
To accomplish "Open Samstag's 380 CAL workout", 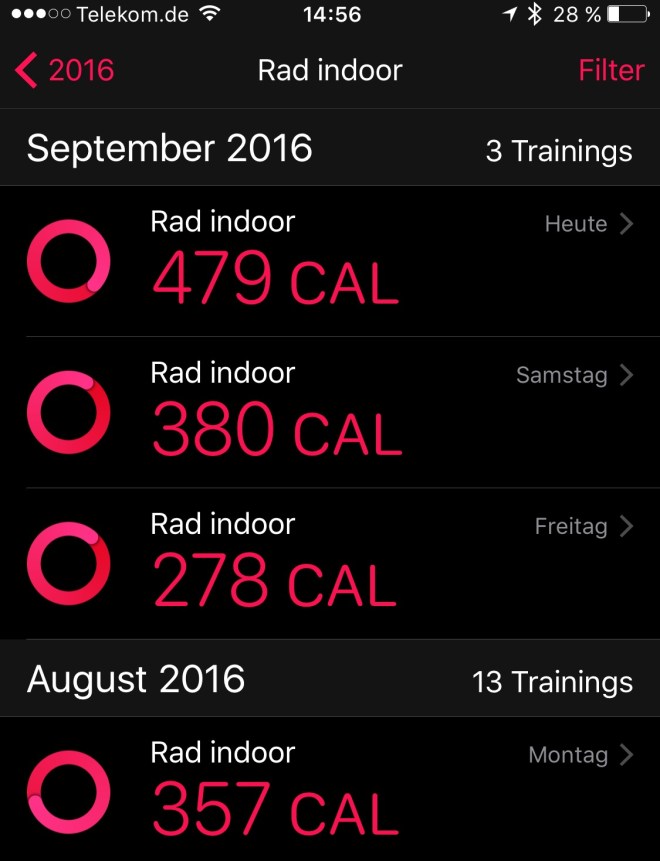I will tap(330, 413).
